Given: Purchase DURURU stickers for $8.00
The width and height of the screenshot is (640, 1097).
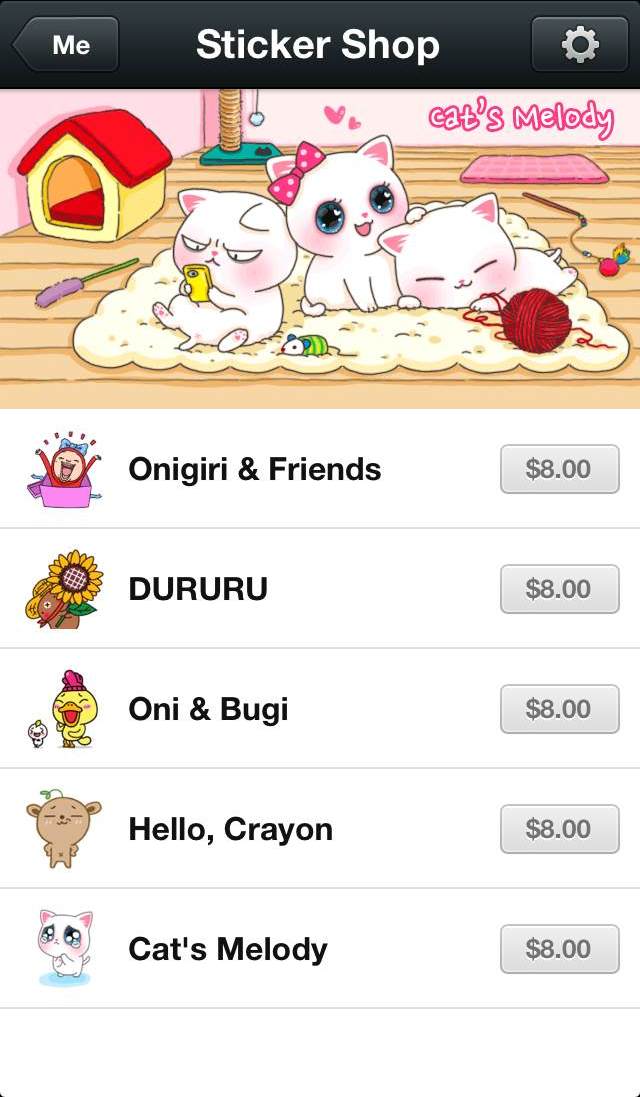Looking at the screenshot, I should pos(559,589).
